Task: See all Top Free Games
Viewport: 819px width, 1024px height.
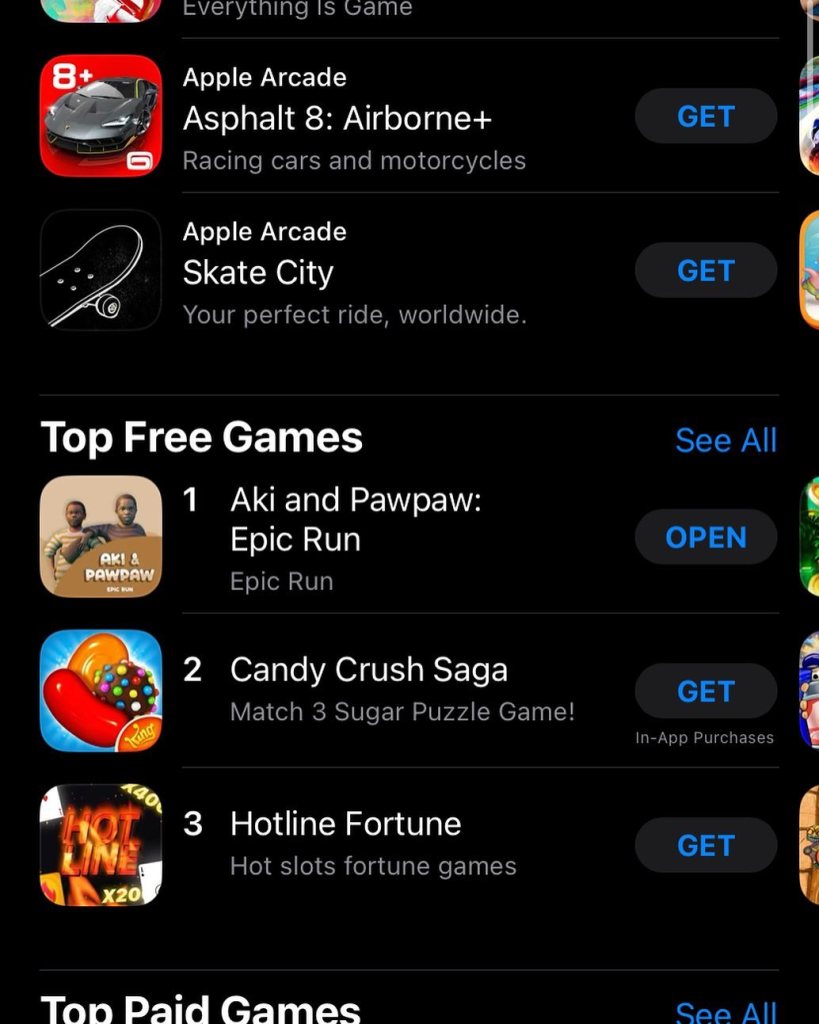Action: pyautogui.click(x=725, y=440)
